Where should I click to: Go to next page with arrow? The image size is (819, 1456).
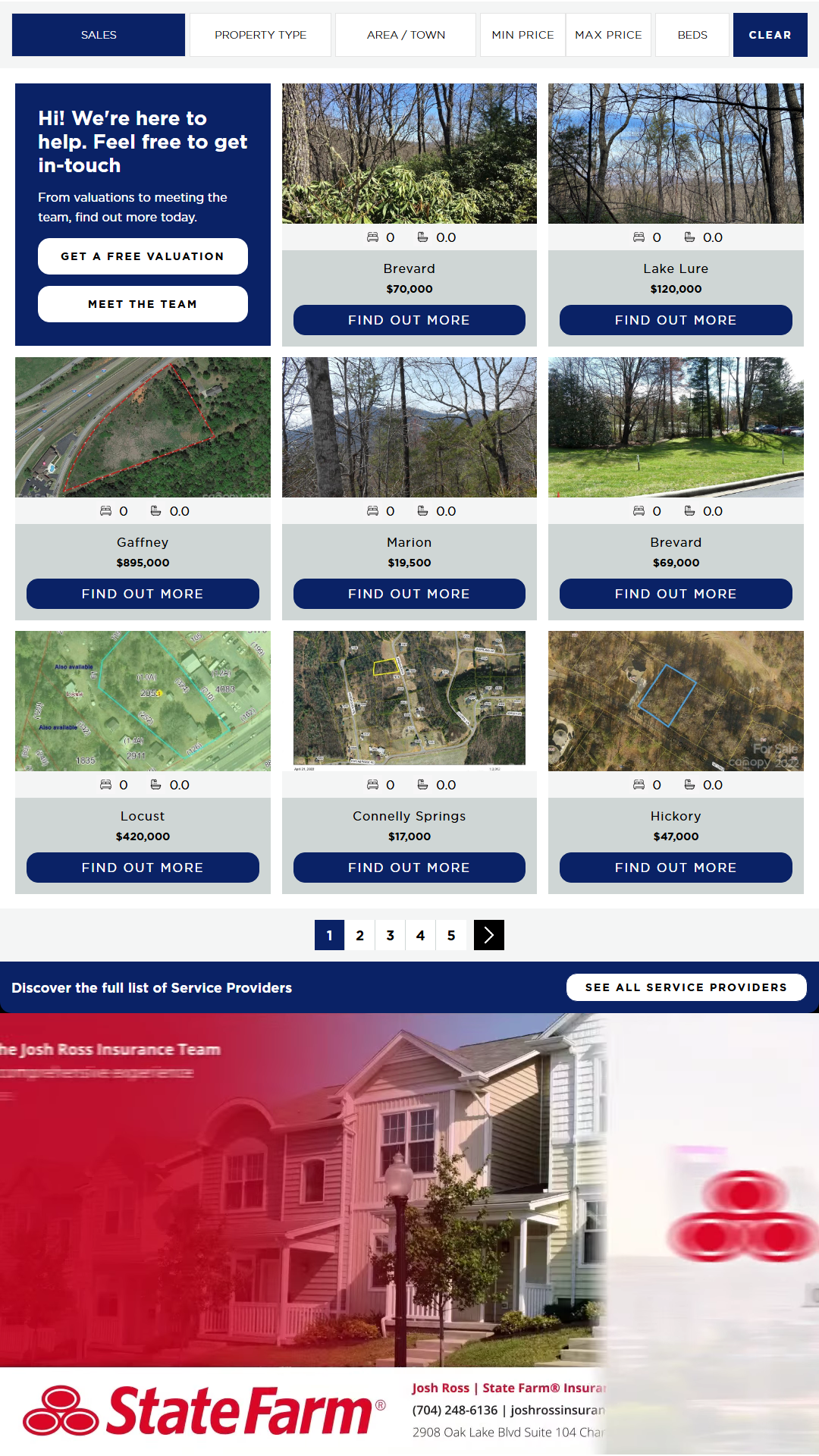[x=489, y=935]
